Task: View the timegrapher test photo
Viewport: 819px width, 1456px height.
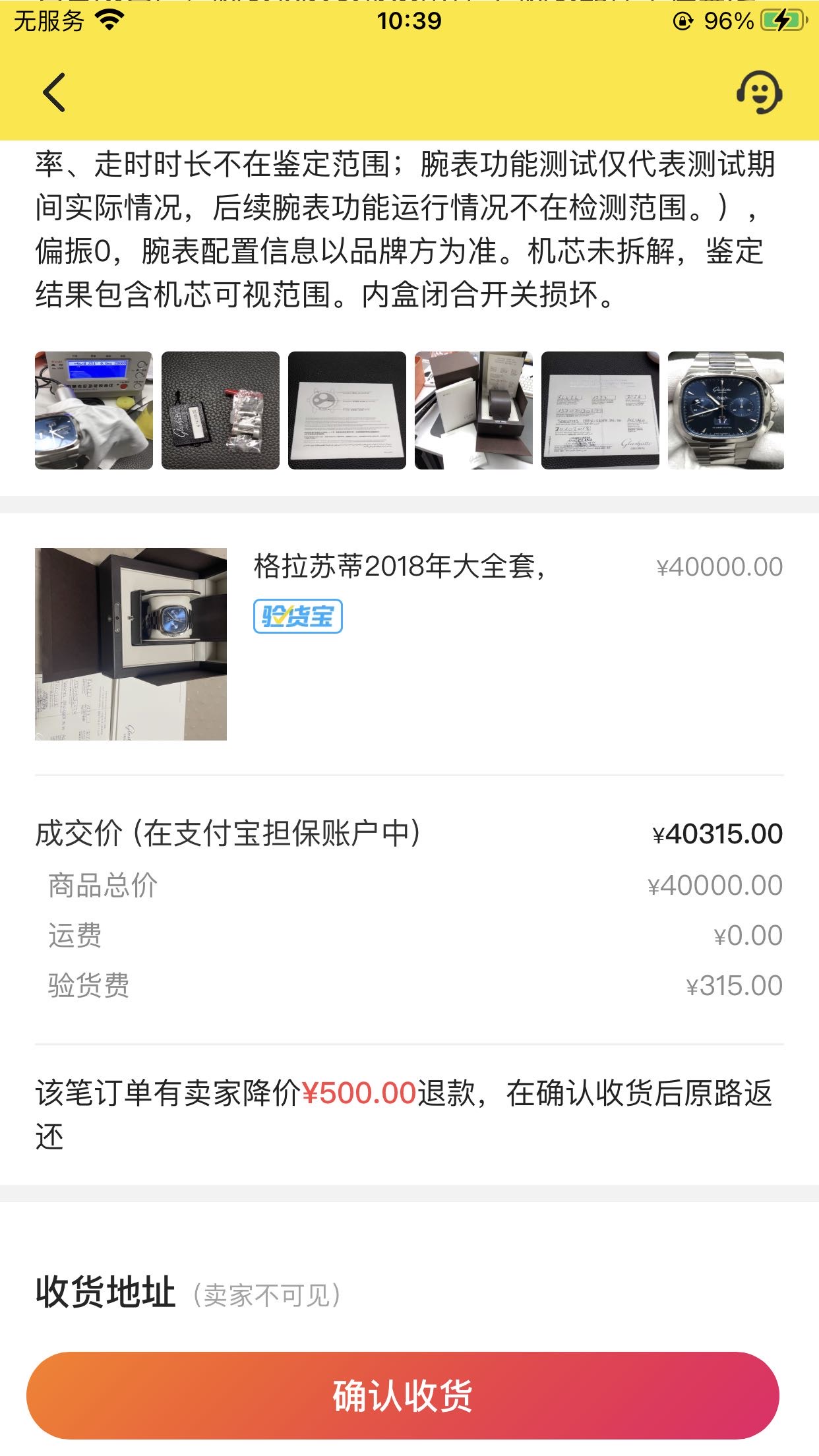Action: 94,410
